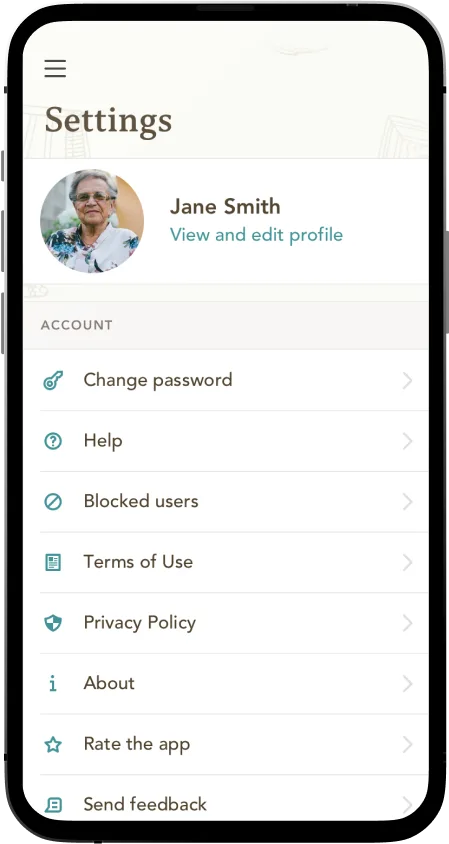
Task: Open the Privacy Policy row
Action: [x=226, y=623]
